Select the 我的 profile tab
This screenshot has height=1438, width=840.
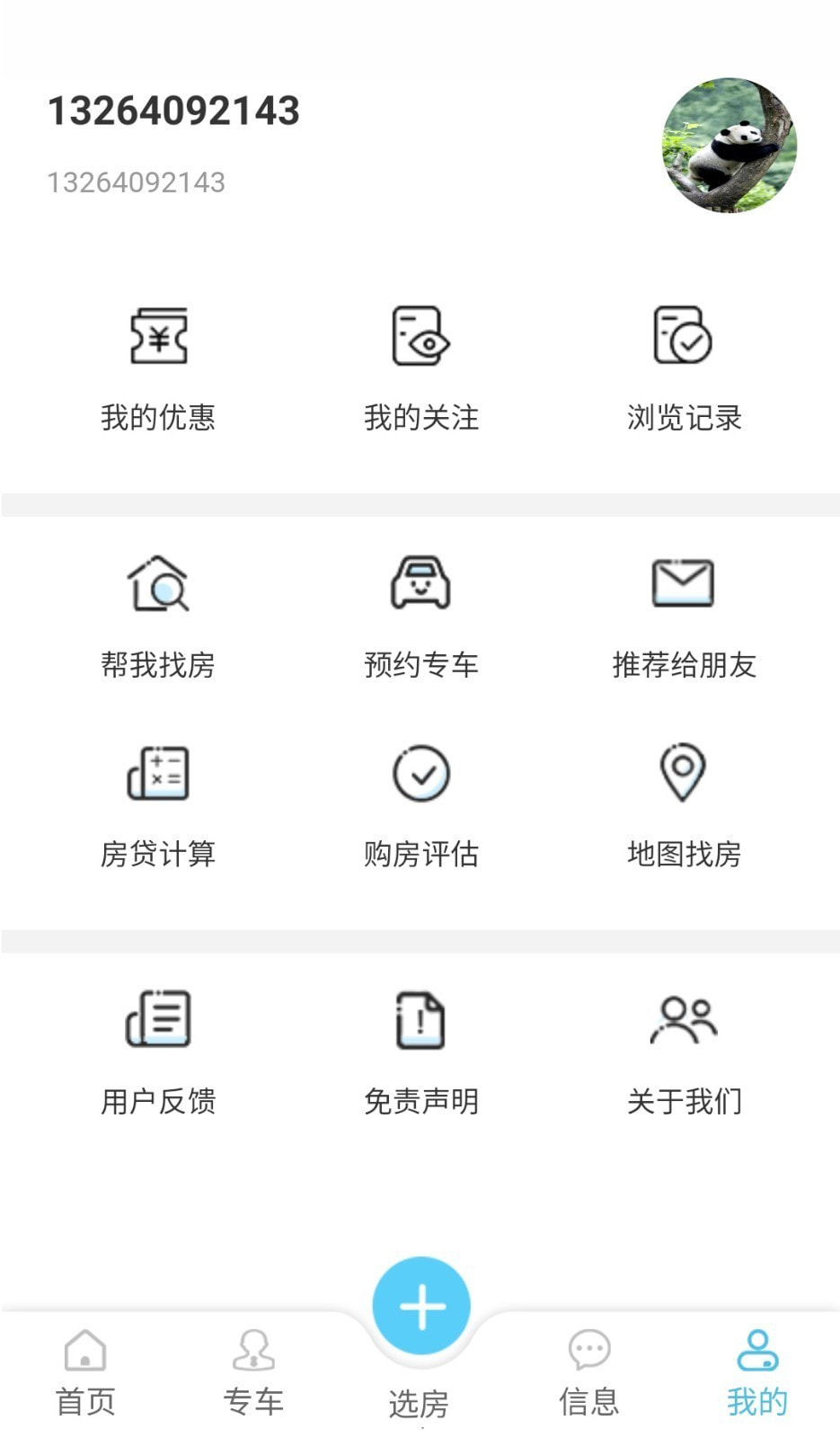click(757, 1373)
